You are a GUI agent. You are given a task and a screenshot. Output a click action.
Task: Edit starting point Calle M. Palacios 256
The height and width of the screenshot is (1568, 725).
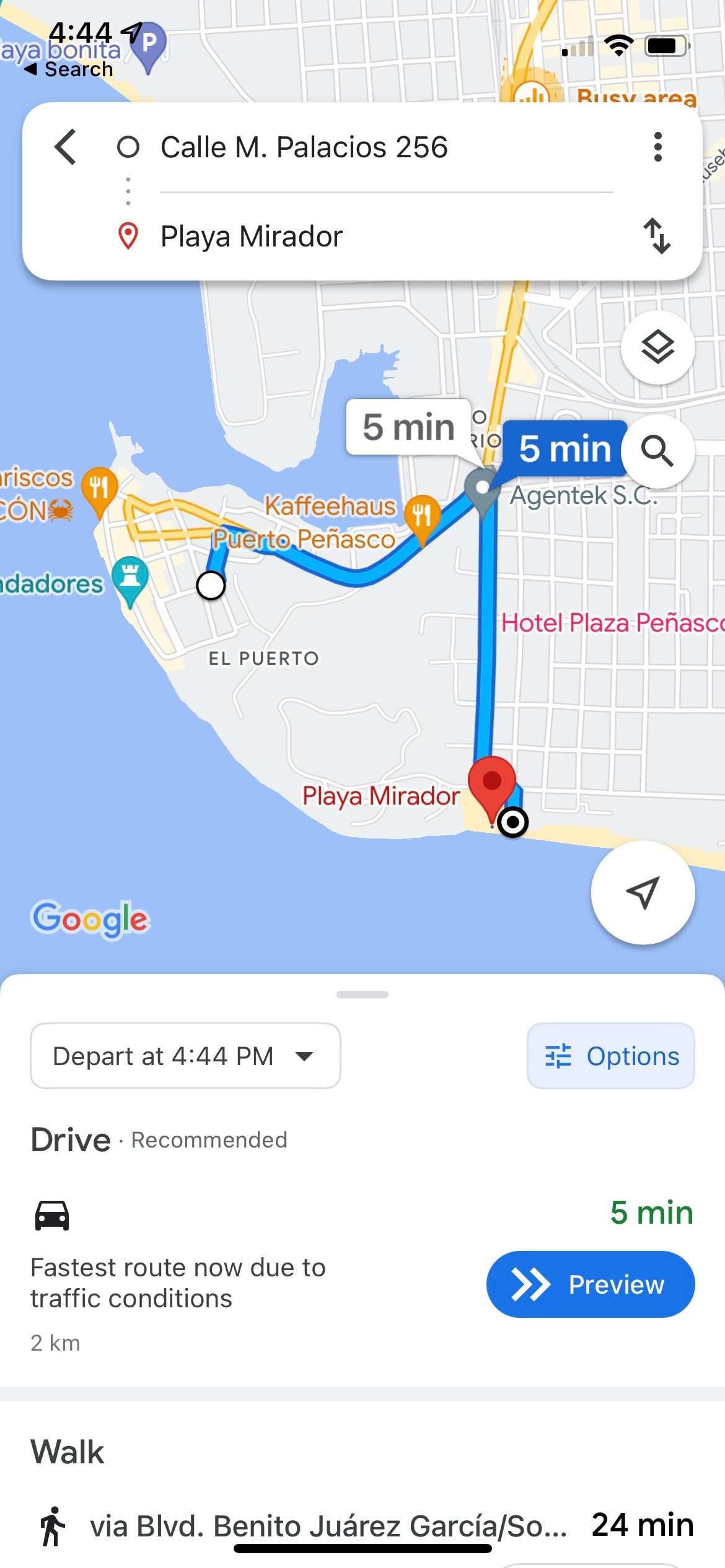304,147
